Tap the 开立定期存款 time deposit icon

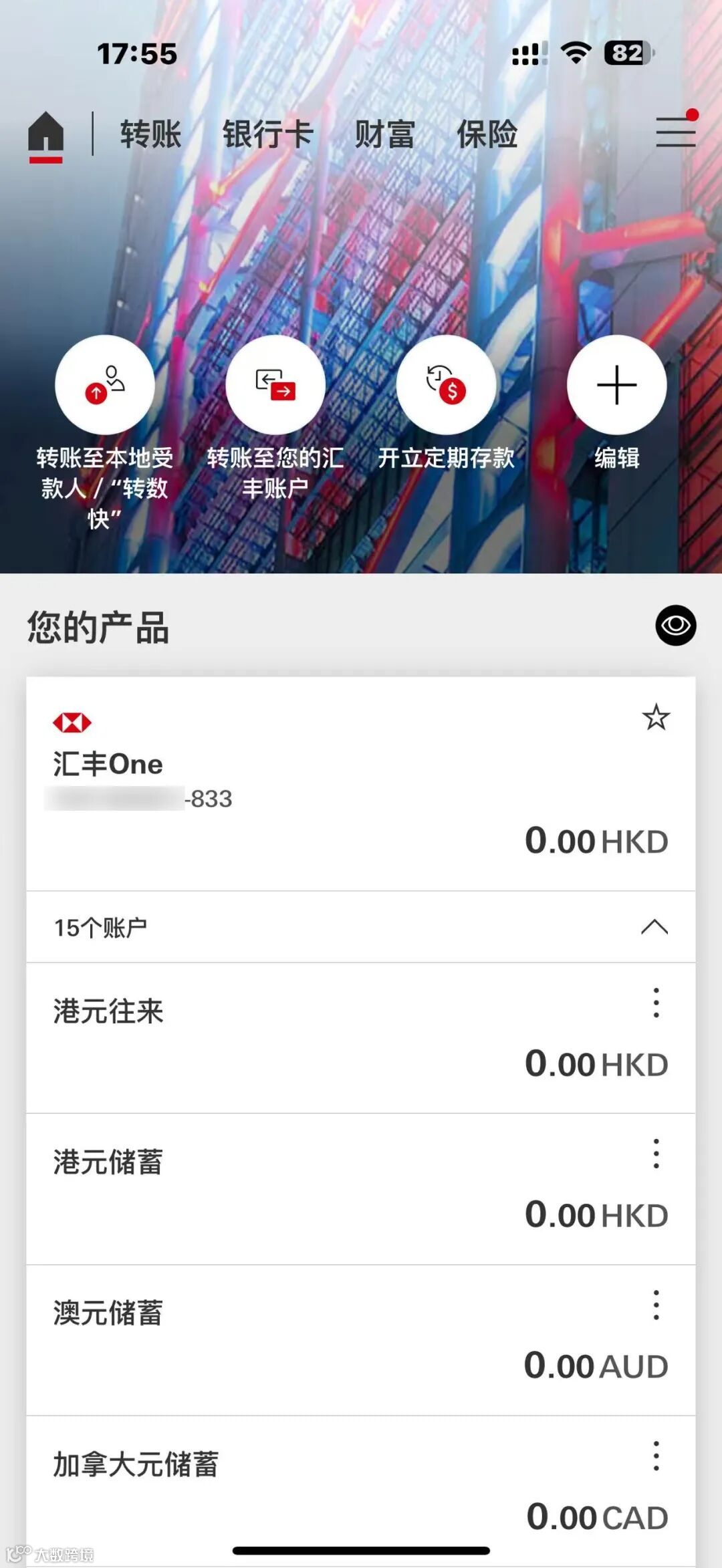[x=445, y=386]
